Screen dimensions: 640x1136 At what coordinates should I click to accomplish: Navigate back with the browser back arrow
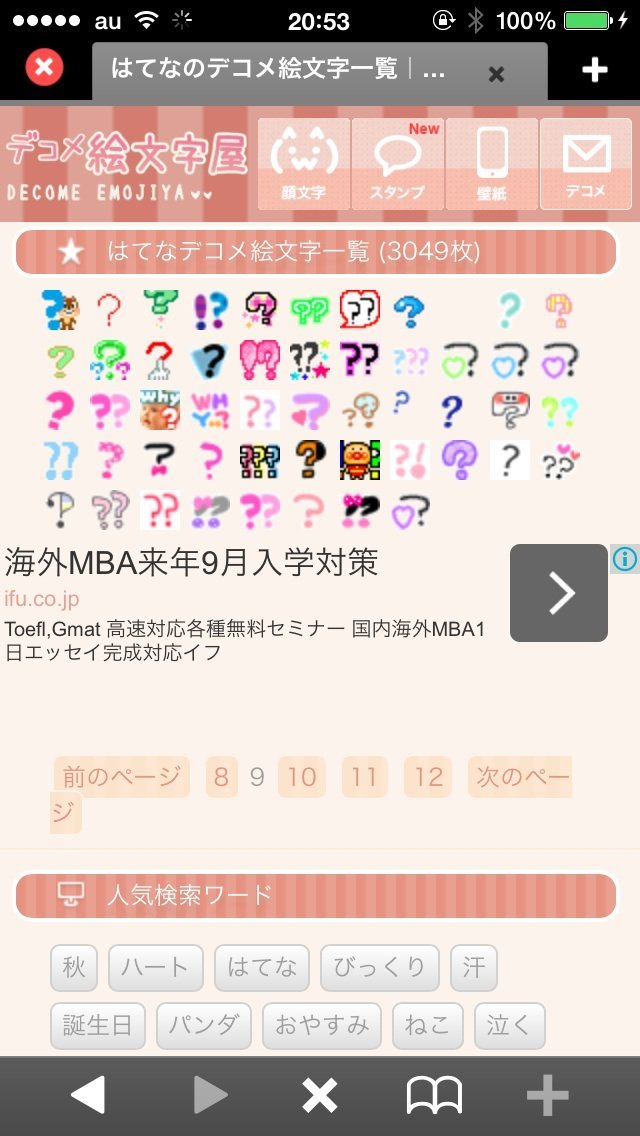tap(88, 1096)
